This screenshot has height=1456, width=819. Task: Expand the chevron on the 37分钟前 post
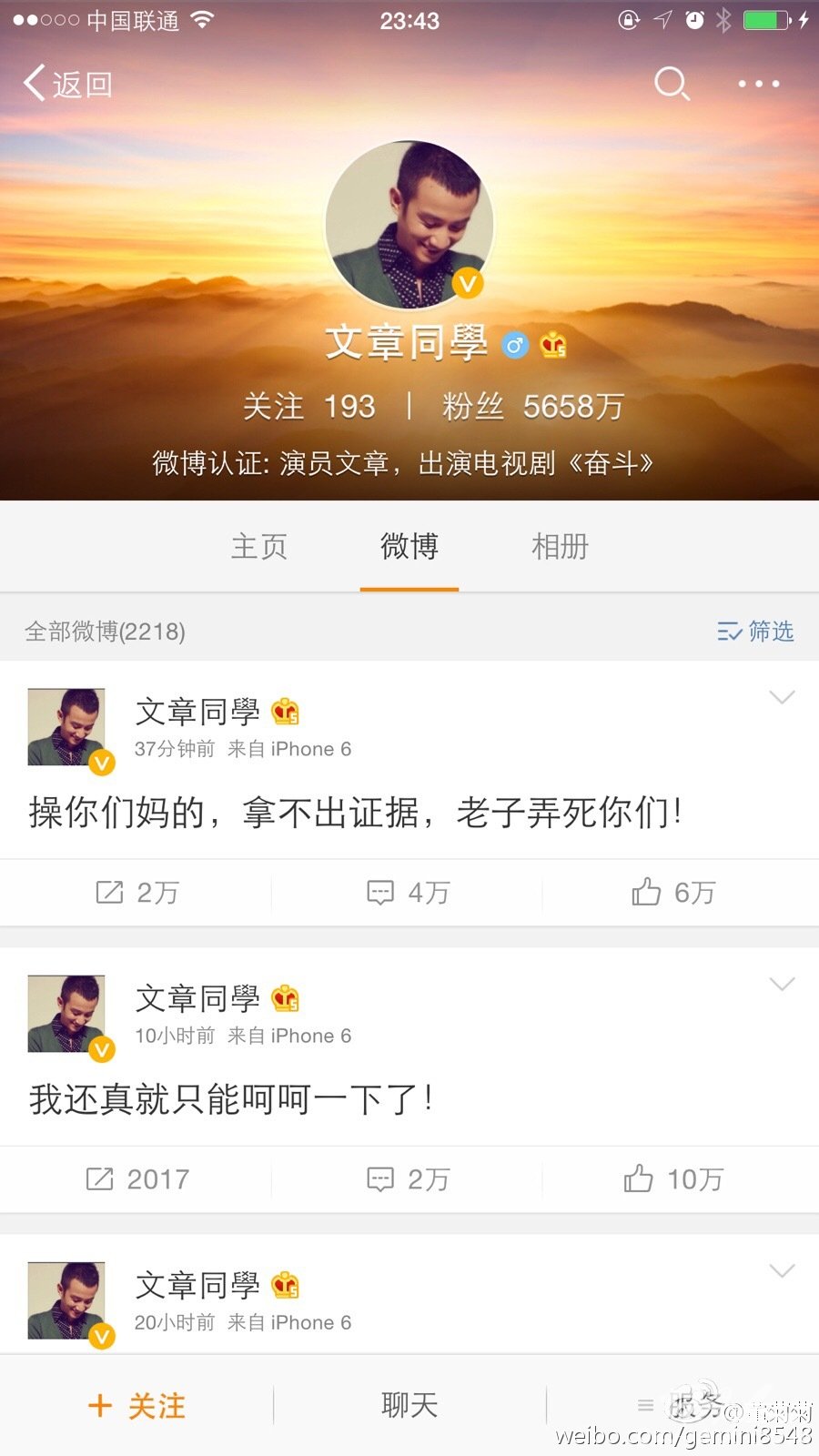782,698
